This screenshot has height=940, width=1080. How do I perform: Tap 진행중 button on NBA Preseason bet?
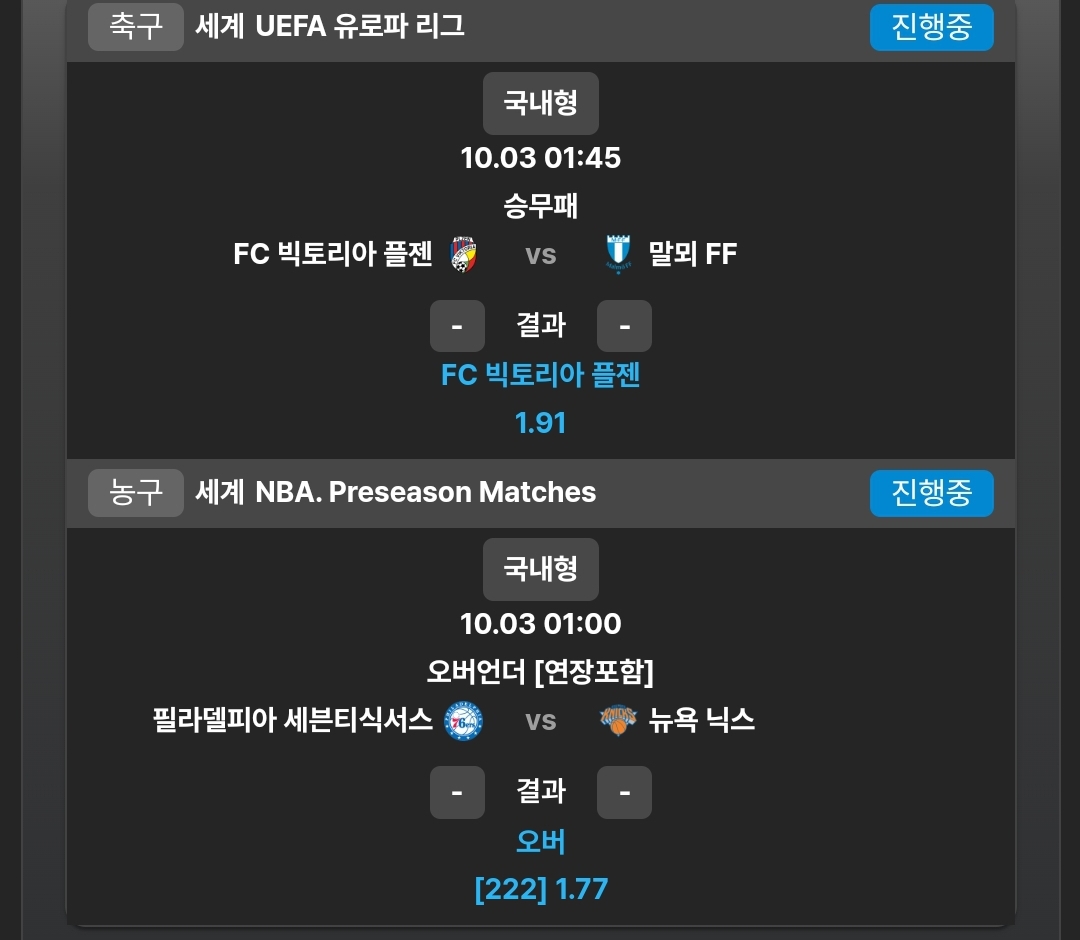click(931, 493)
